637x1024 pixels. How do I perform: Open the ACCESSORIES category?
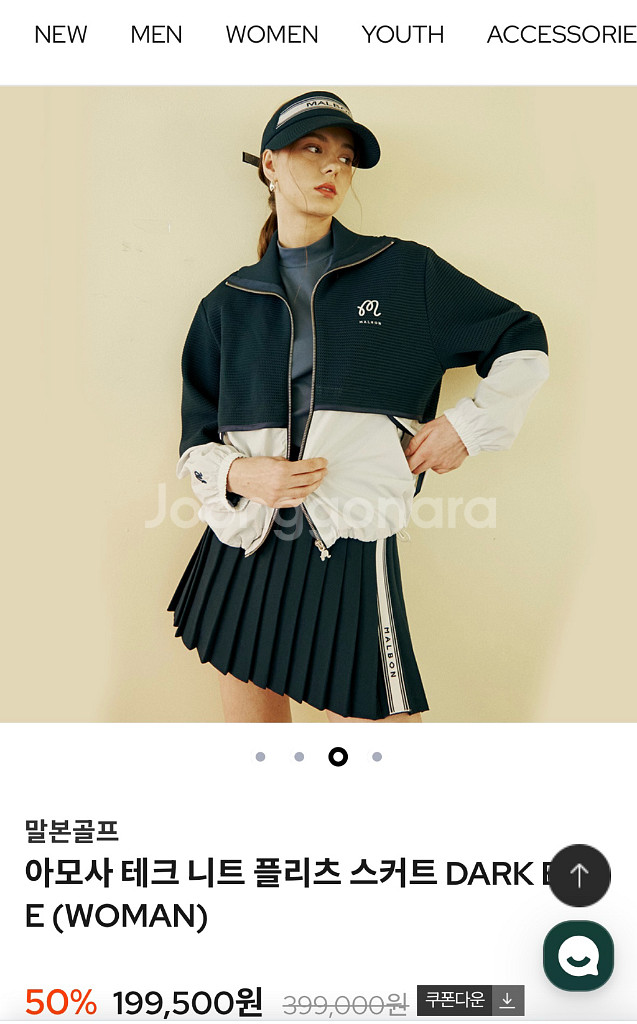point(561,35)
